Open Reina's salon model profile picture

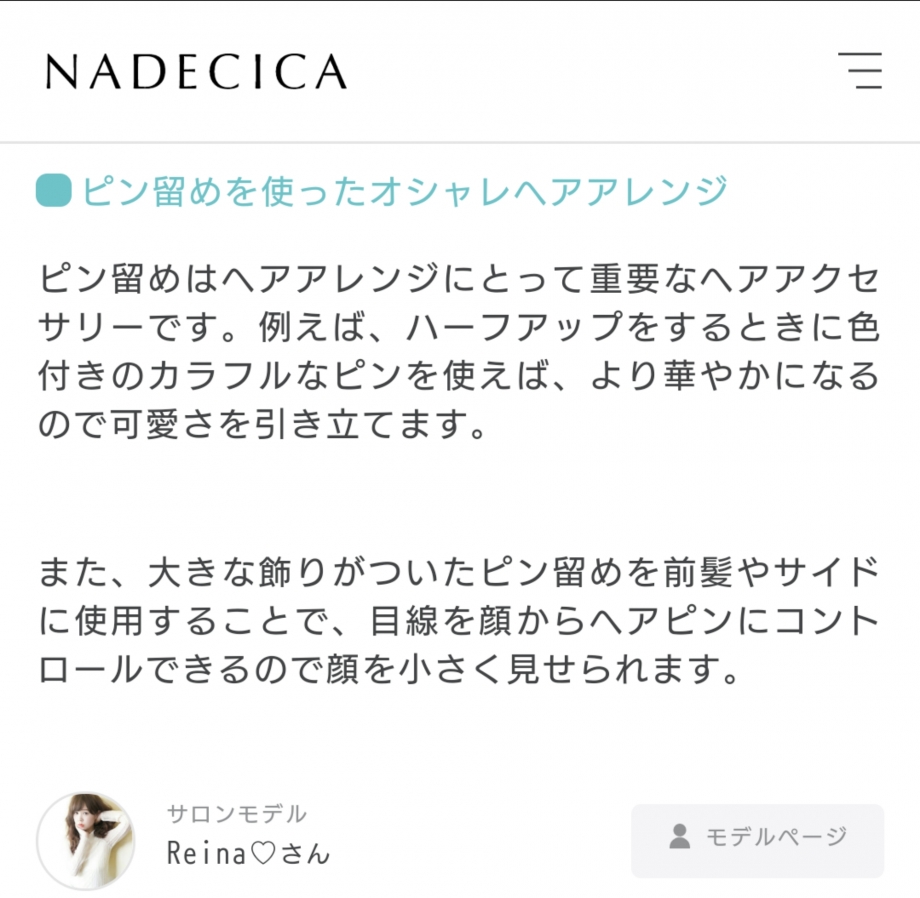tap(86, 841)
